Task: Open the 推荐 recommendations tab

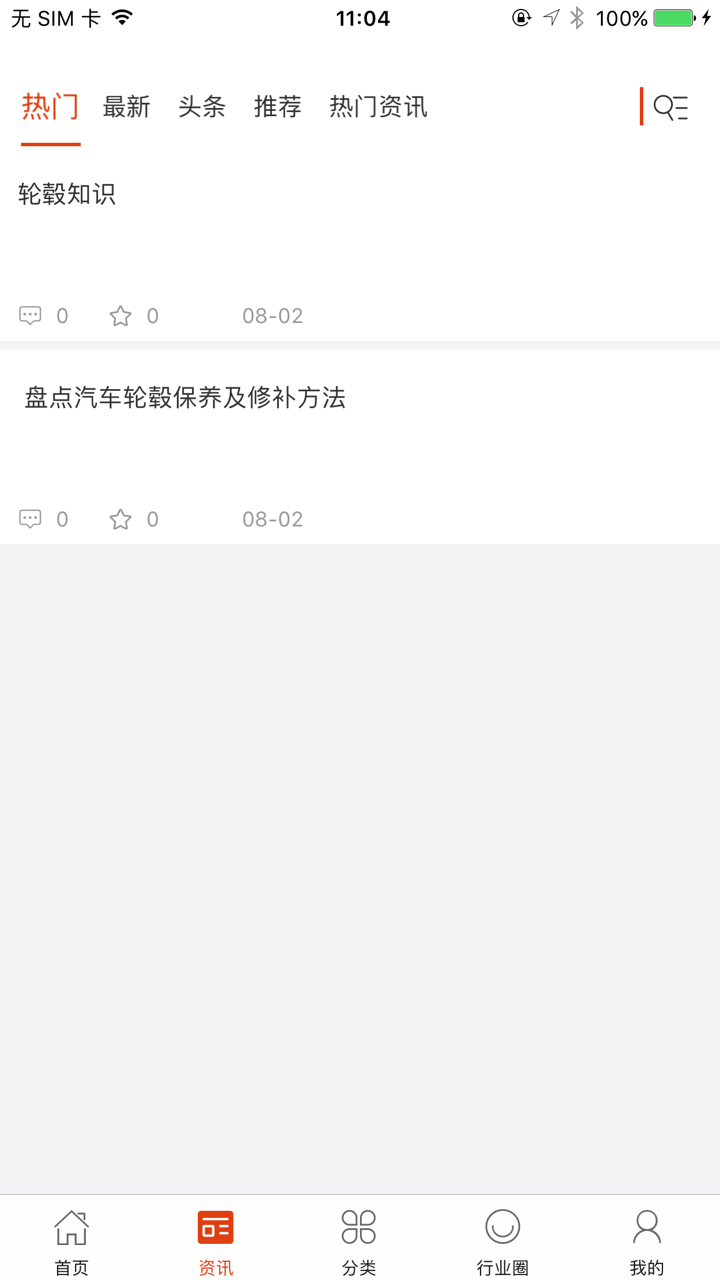Action: (x=277, y=107)
